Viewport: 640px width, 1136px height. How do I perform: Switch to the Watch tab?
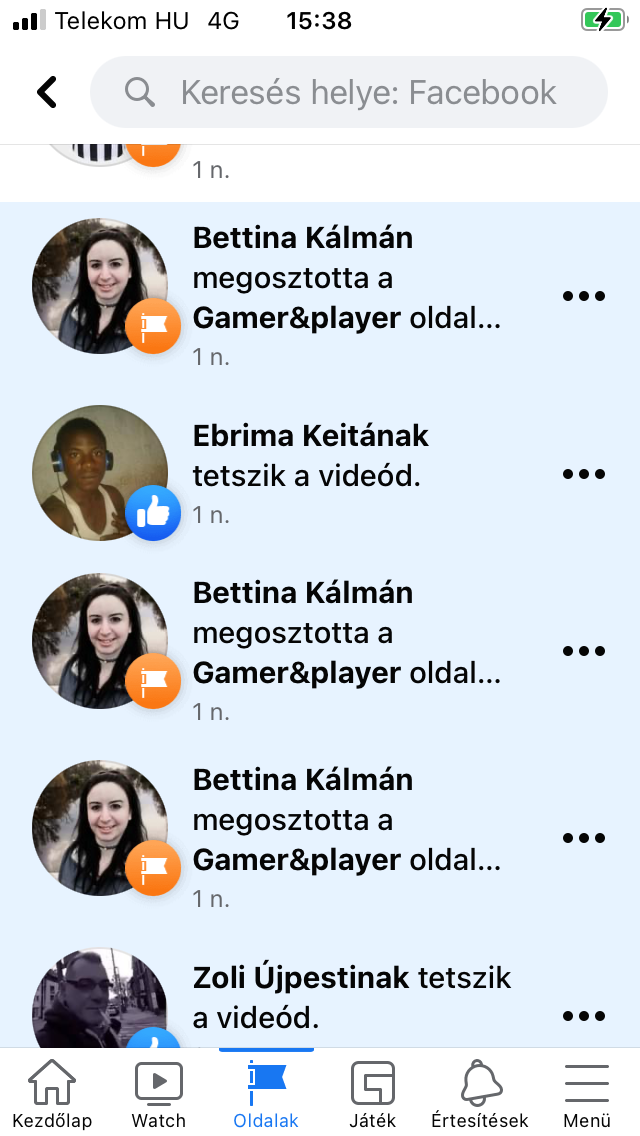click(x=159, y=1093)
